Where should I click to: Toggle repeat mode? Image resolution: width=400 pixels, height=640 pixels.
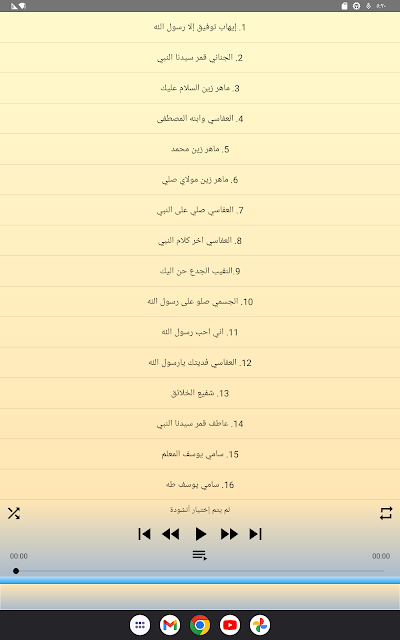click(386, 513)
